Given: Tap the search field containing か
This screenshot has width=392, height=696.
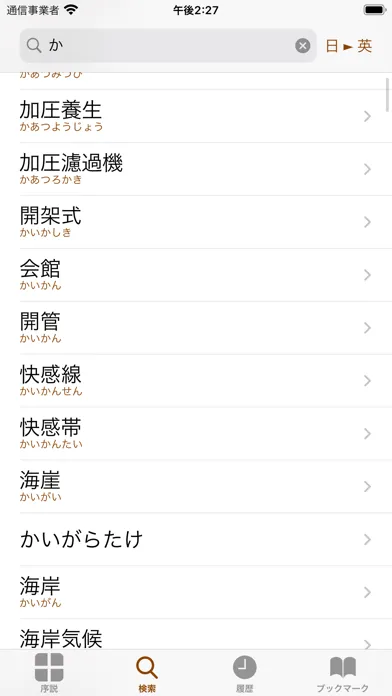Looking at the screenshot, I should (x=168, y=46).
